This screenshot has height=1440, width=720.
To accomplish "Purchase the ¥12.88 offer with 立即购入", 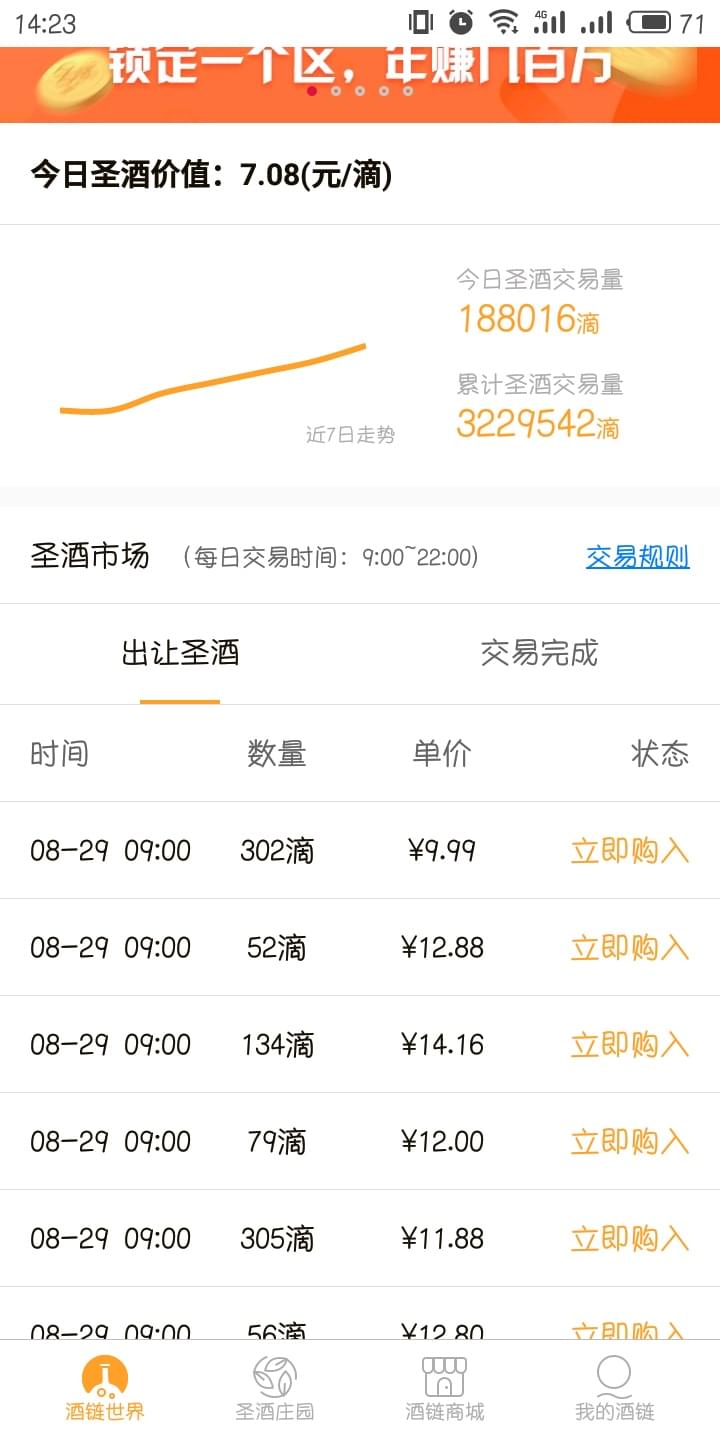I will (x=630, y=947).
